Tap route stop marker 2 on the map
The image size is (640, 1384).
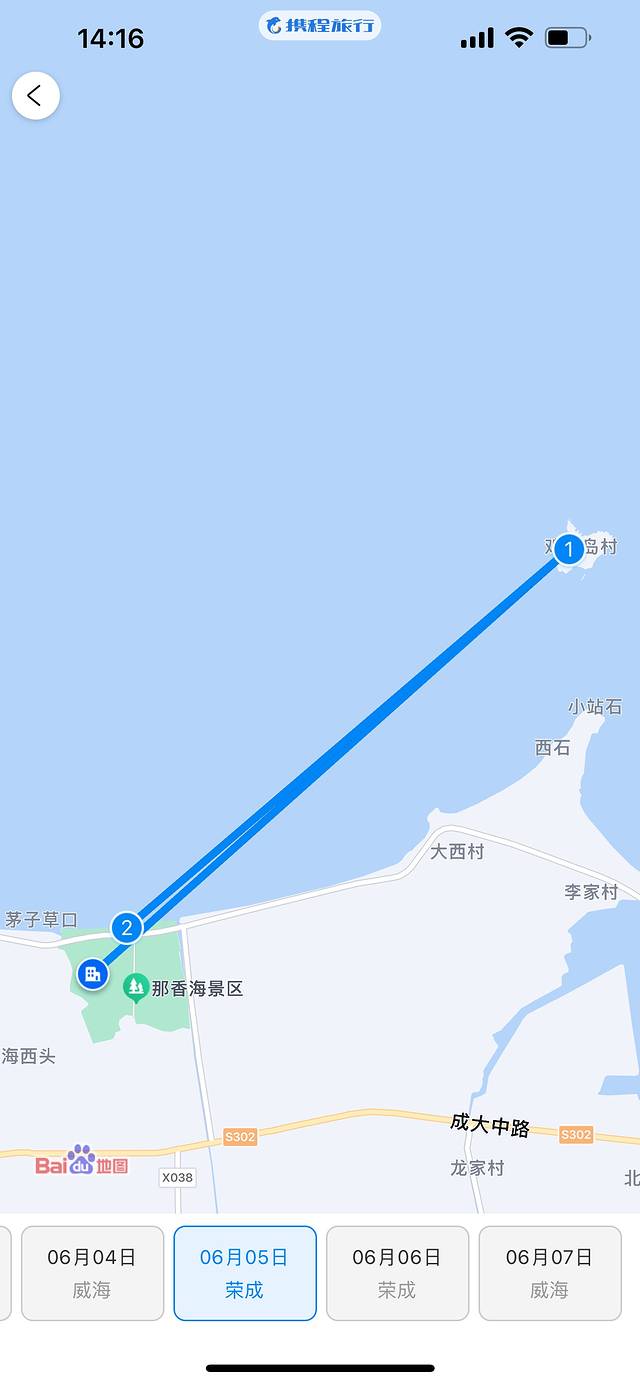tap(126, 928)
